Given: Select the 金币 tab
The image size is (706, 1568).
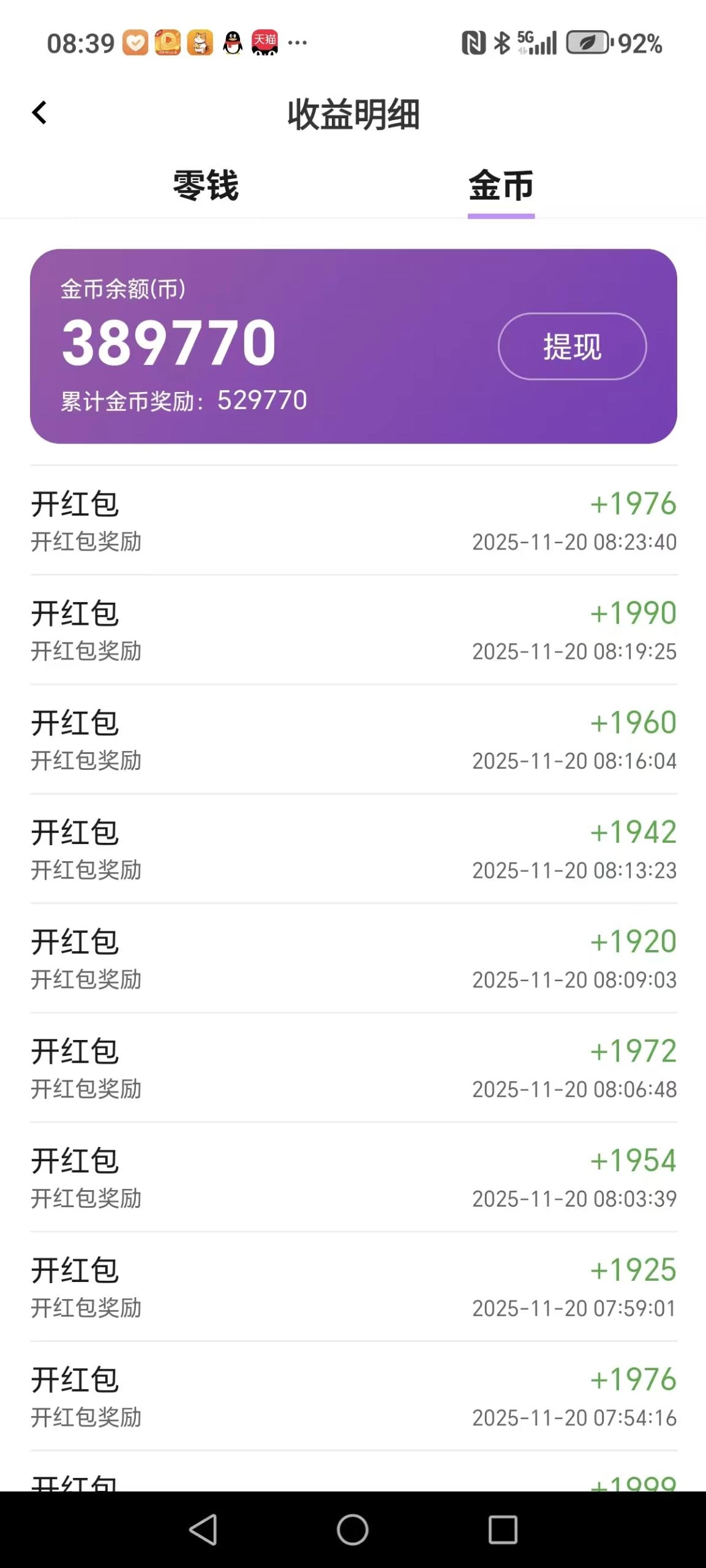Looking at the screenshot, I should 501,185.
